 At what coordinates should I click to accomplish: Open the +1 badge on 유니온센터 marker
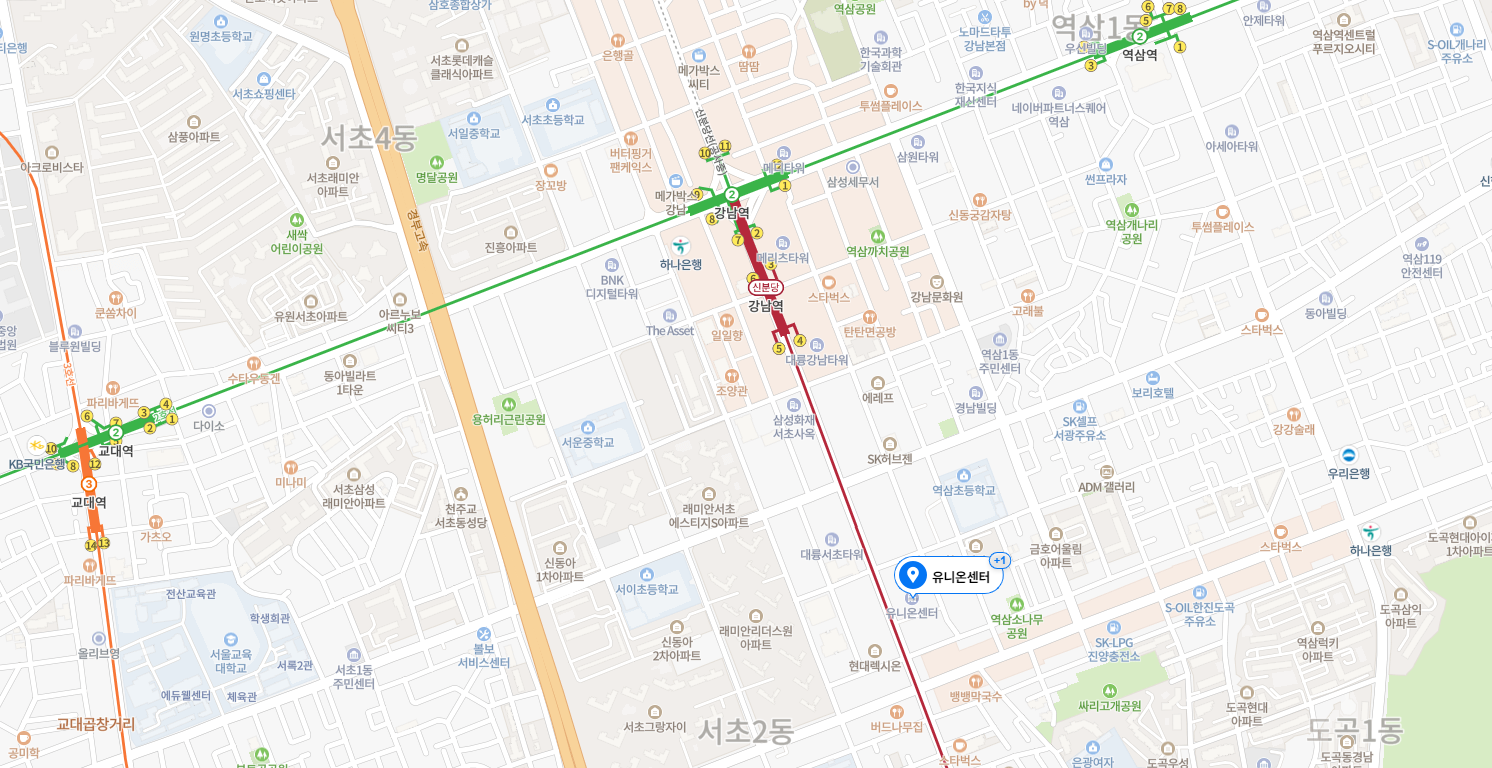coord(999,560)
